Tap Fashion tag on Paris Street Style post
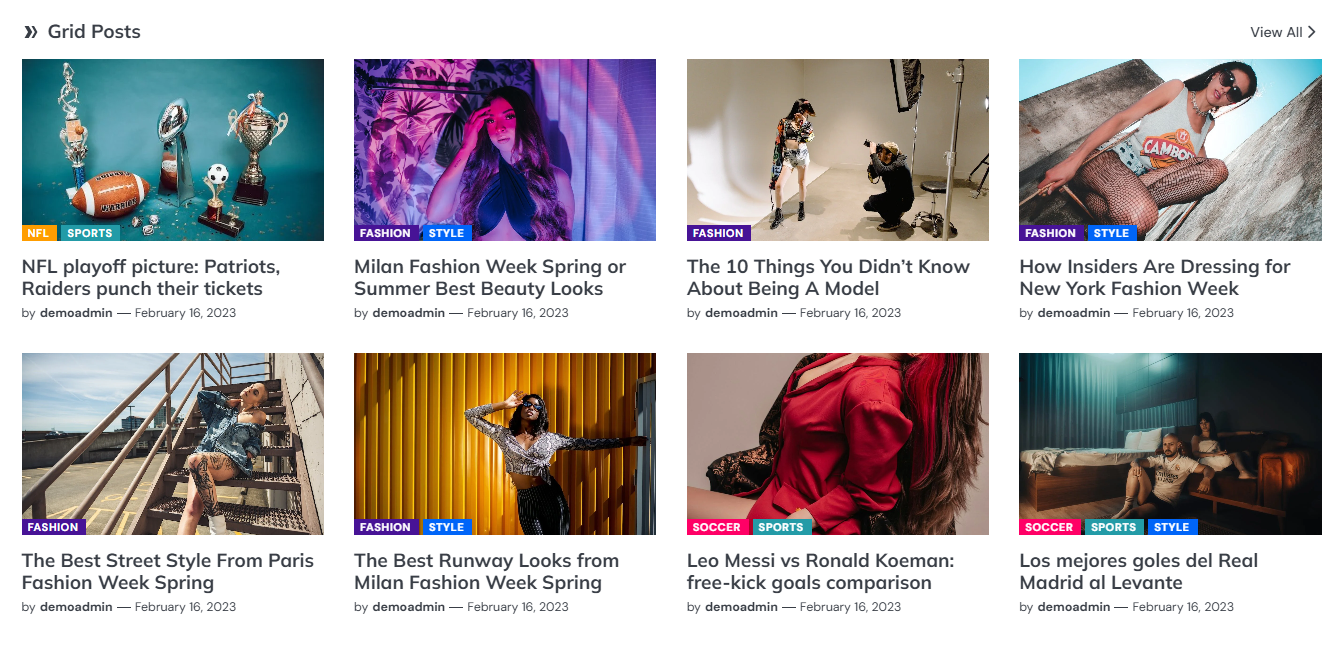1342x657 pixels. [x=53, y=527]
